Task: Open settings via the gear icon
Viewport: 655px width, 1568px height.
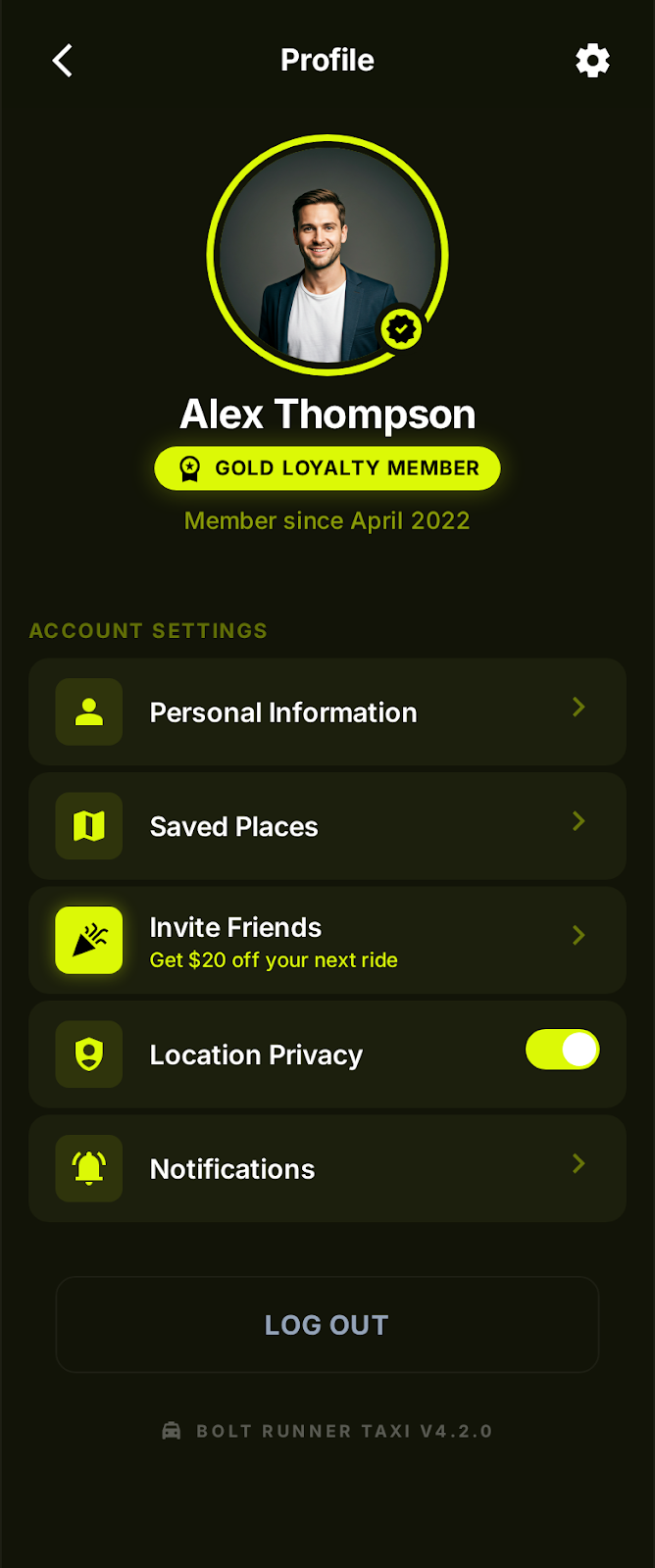Action: coord(592,61)
